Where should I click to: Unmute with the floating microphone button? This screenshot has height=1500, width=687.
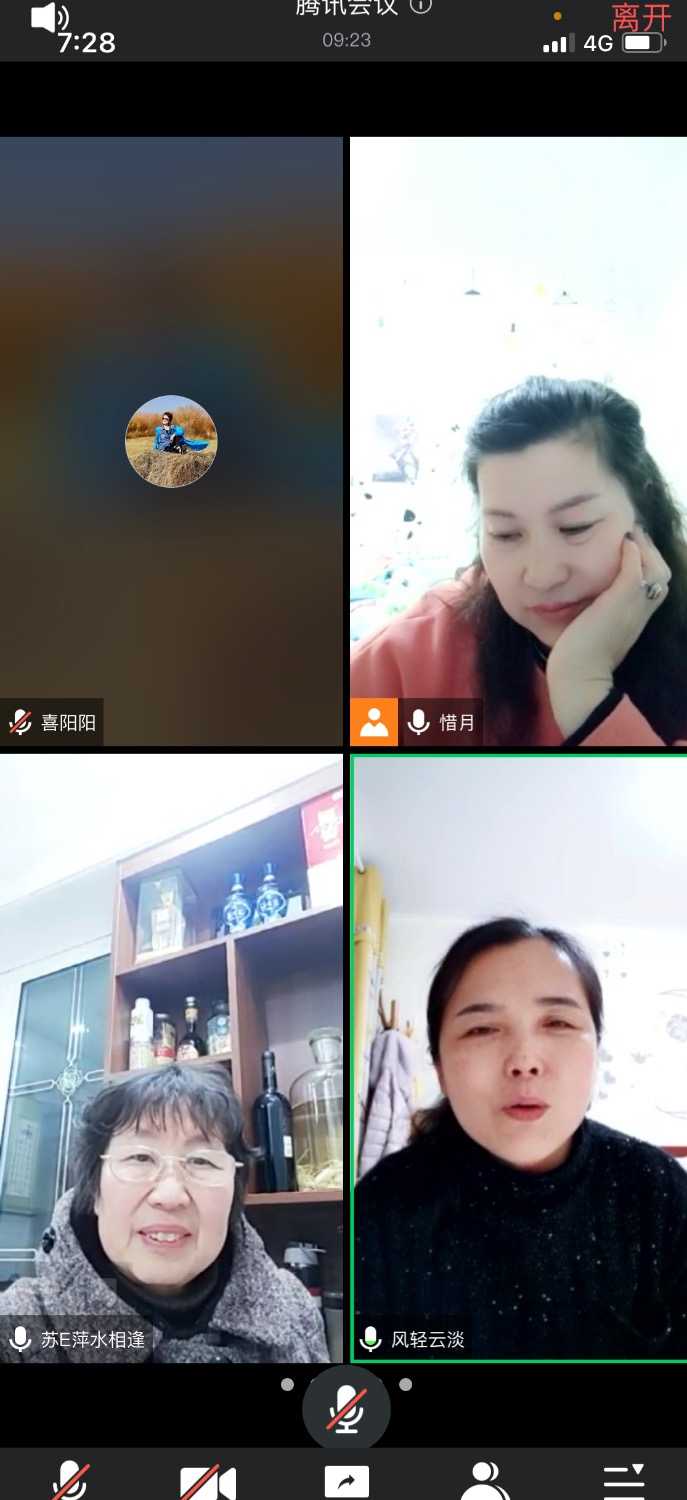point(346,1408)
